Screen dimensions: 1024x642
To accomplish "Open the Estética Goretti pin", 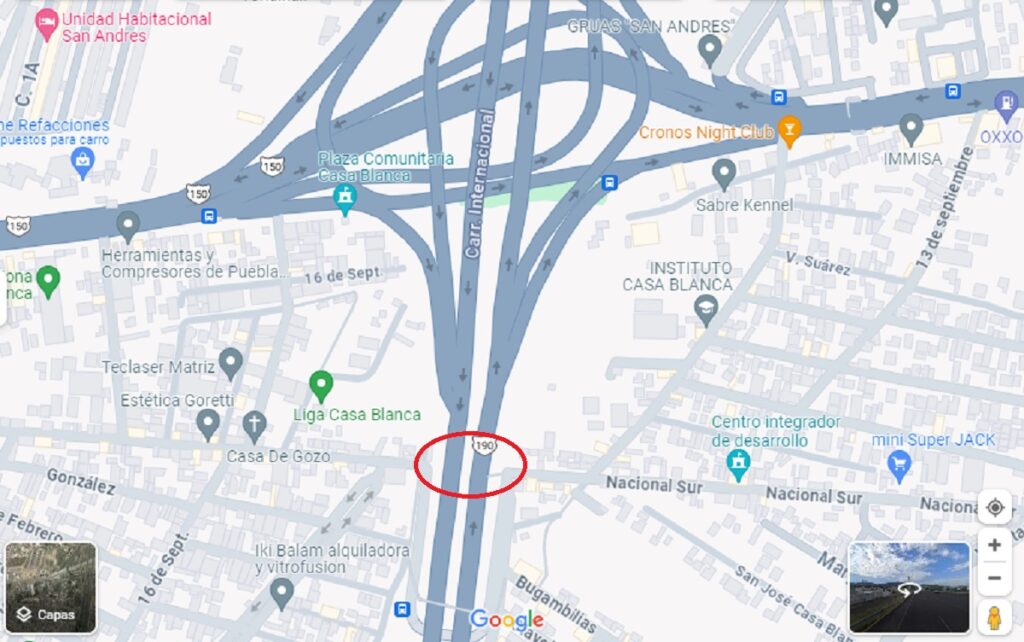I will pyautogui.click(x=208, y=424).
